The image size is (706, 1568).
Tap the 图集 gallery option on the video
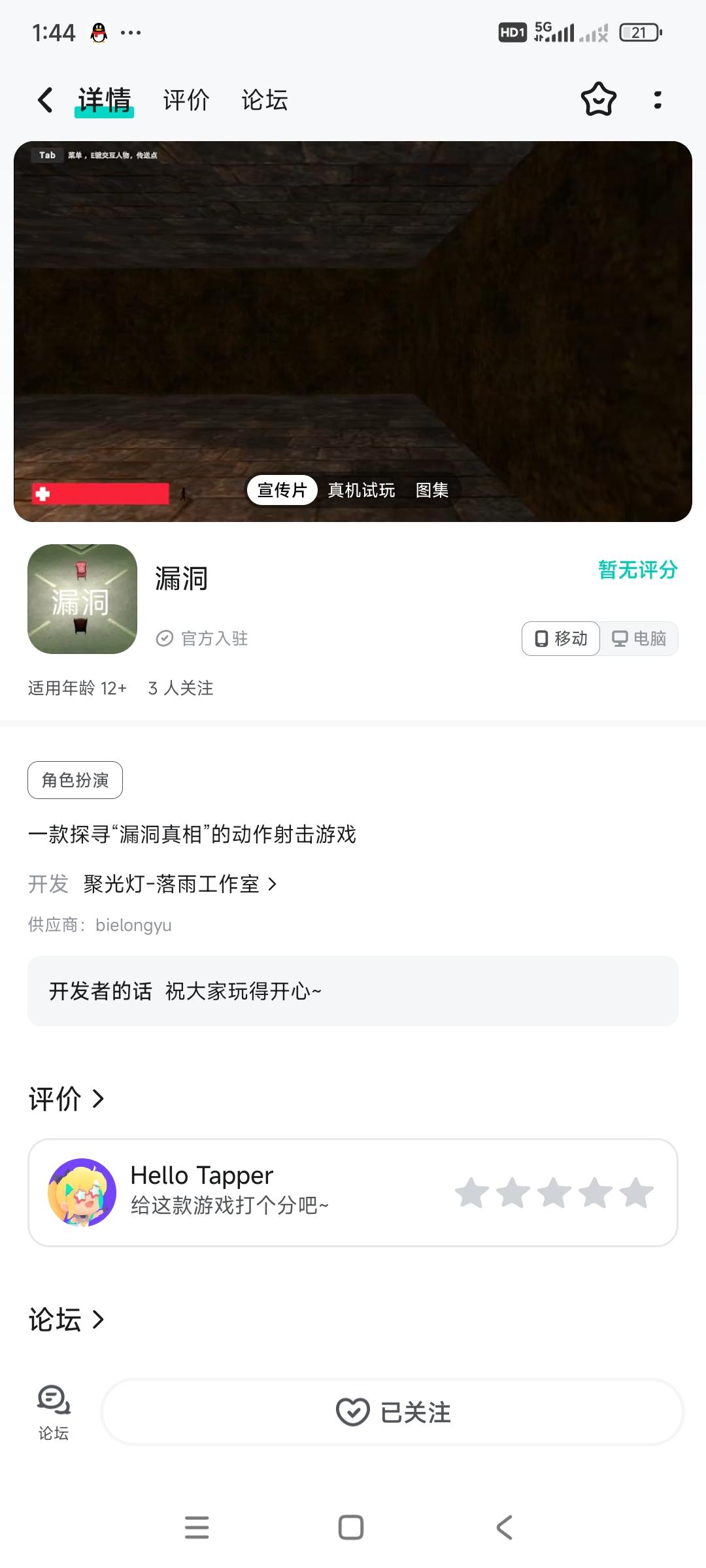(432, 490)
